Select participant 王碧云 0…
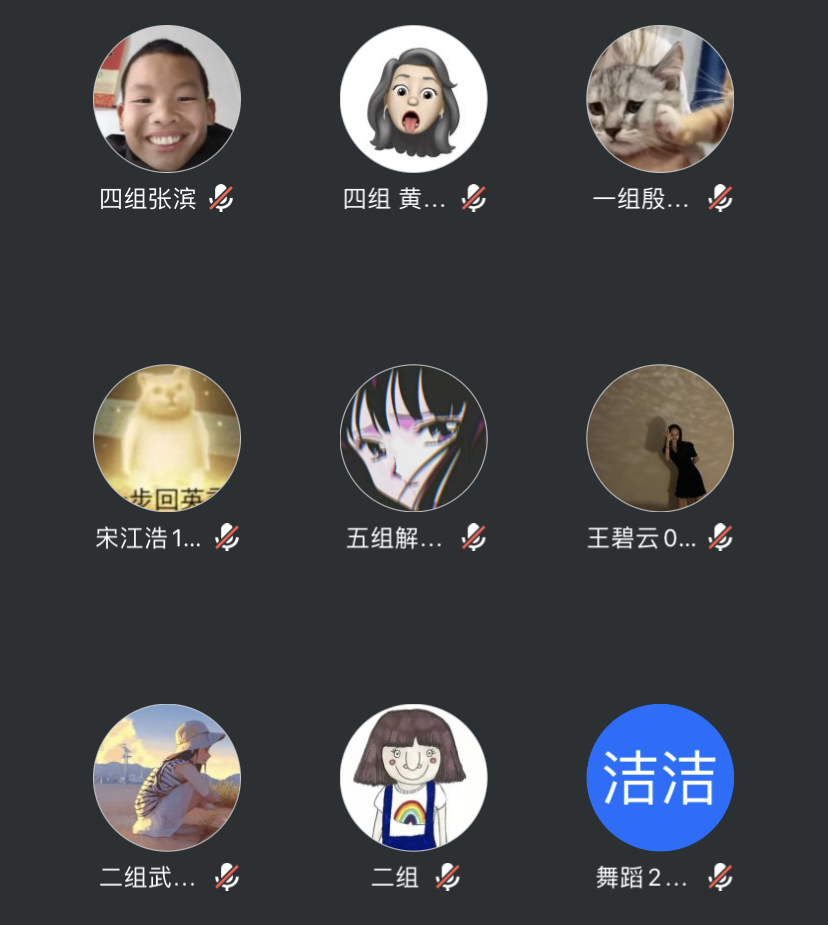 (x=660, y=438)
